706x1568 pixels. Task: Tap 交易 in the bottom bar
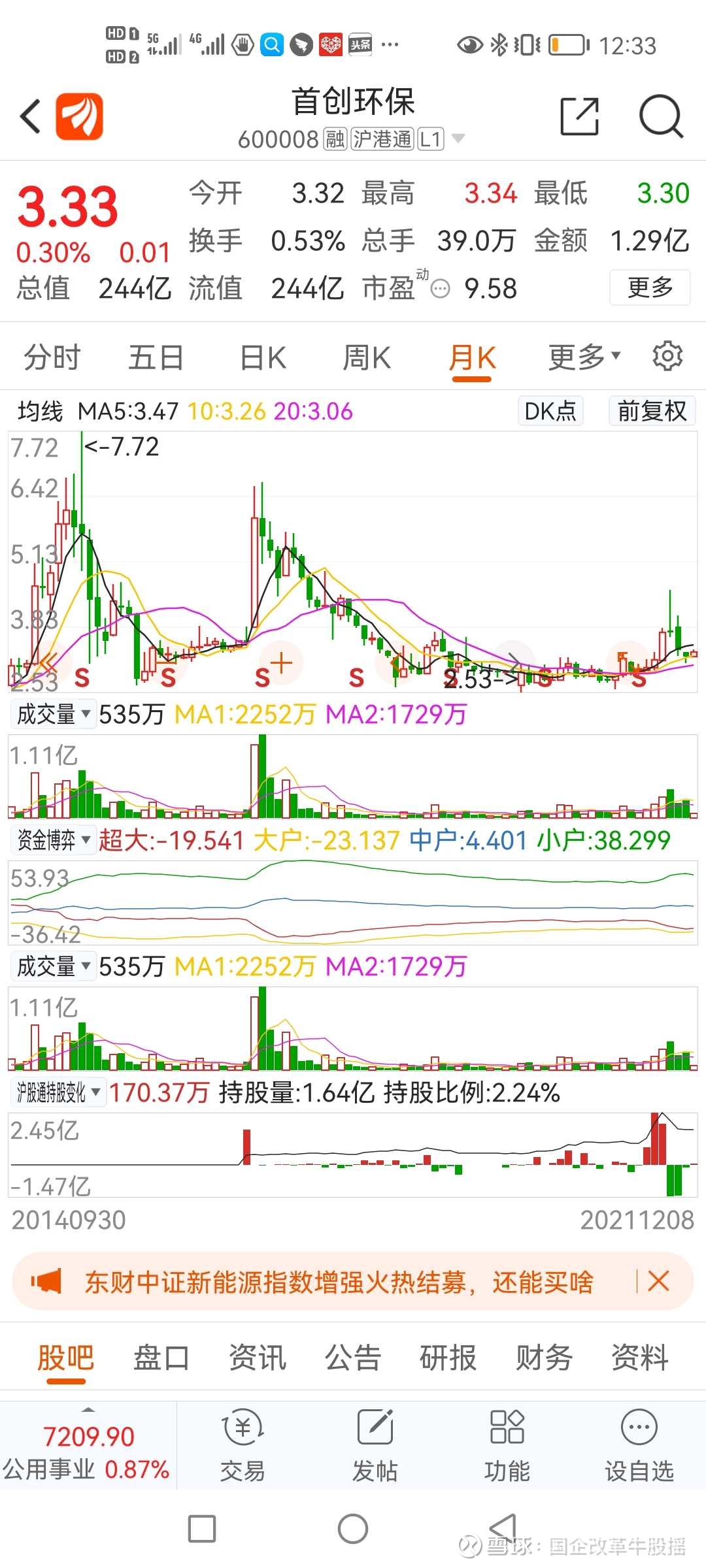243,1445
